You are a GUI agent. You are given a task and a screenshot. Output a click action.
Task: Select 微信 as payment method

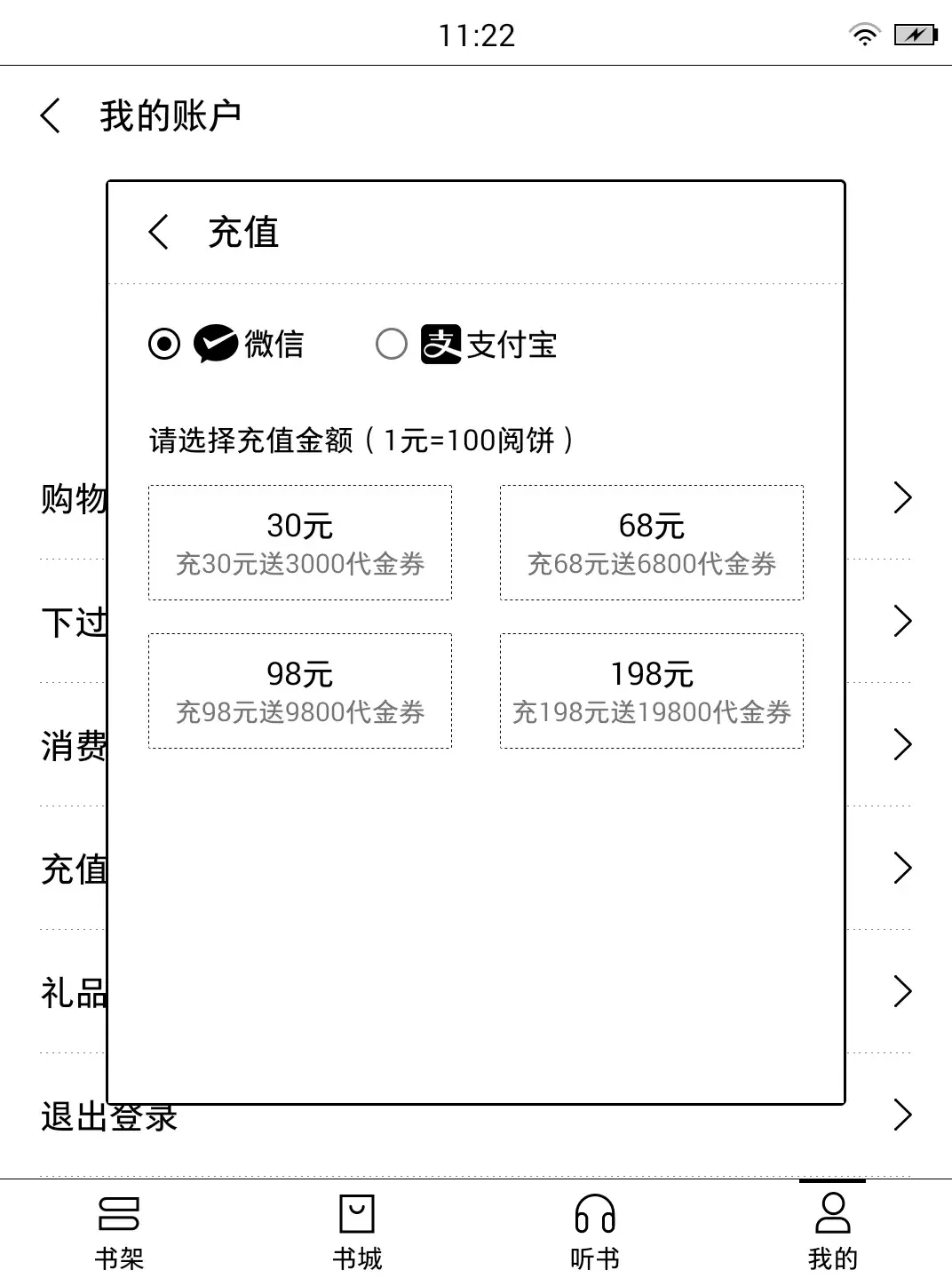pyautogui.click(x=164, y=344)
